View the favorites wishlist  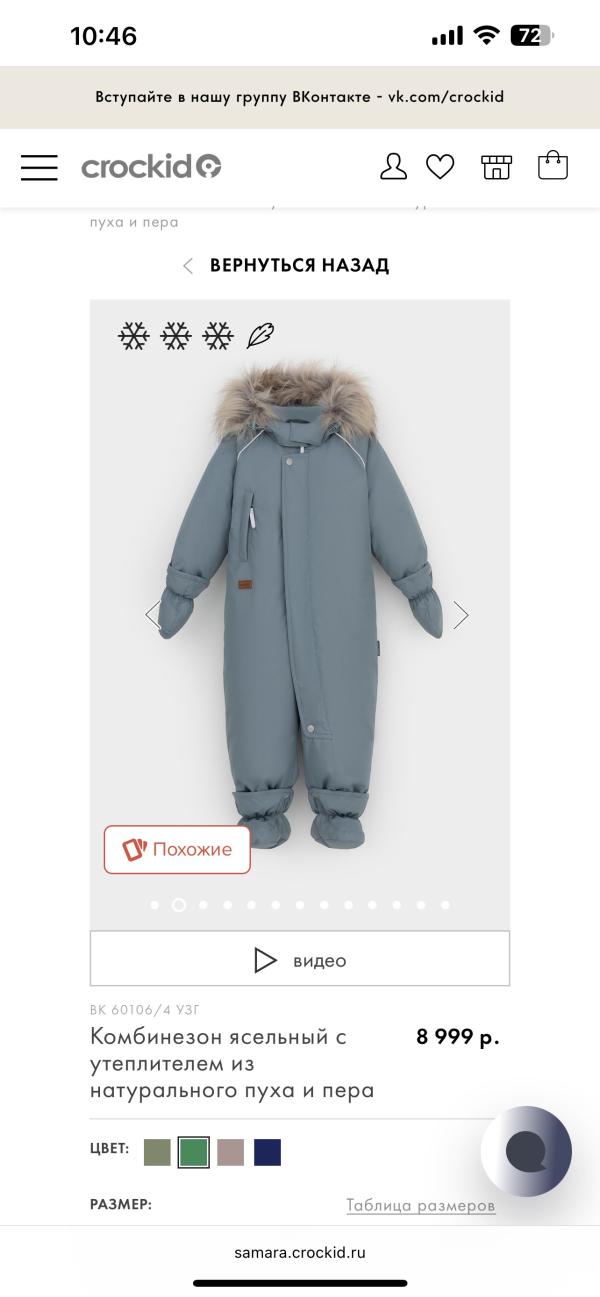coord(440,167)
